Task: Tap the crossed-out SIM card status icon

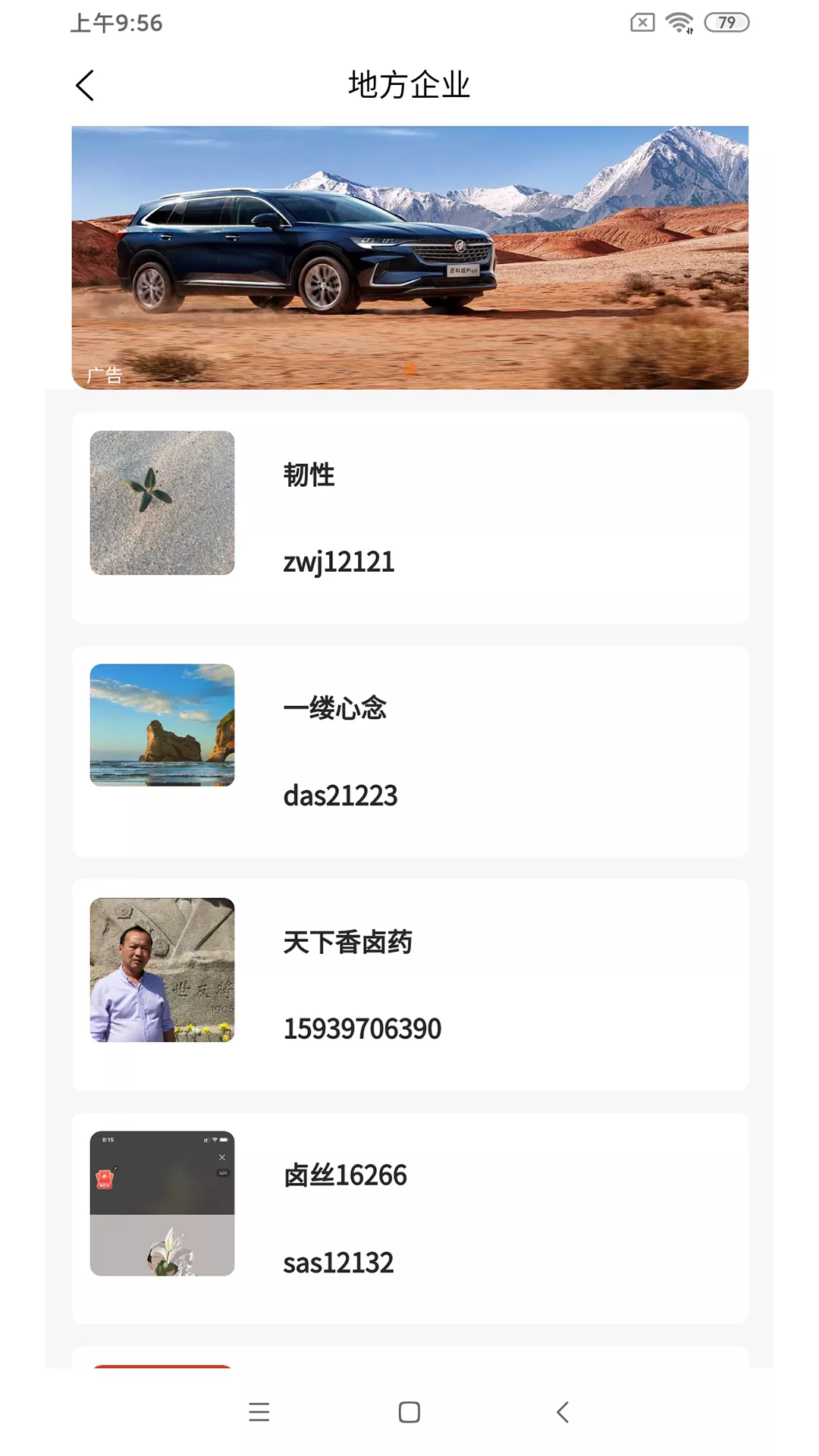Action: [x=641, y=23]
